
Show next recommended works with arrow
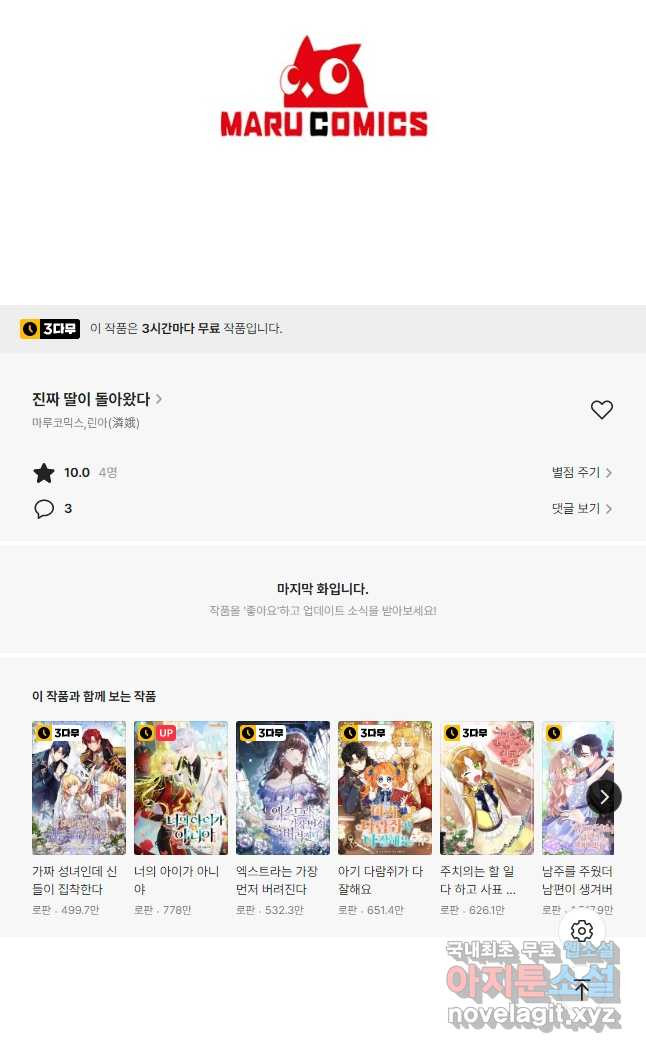pyautogui.click(x=603, y=796)
